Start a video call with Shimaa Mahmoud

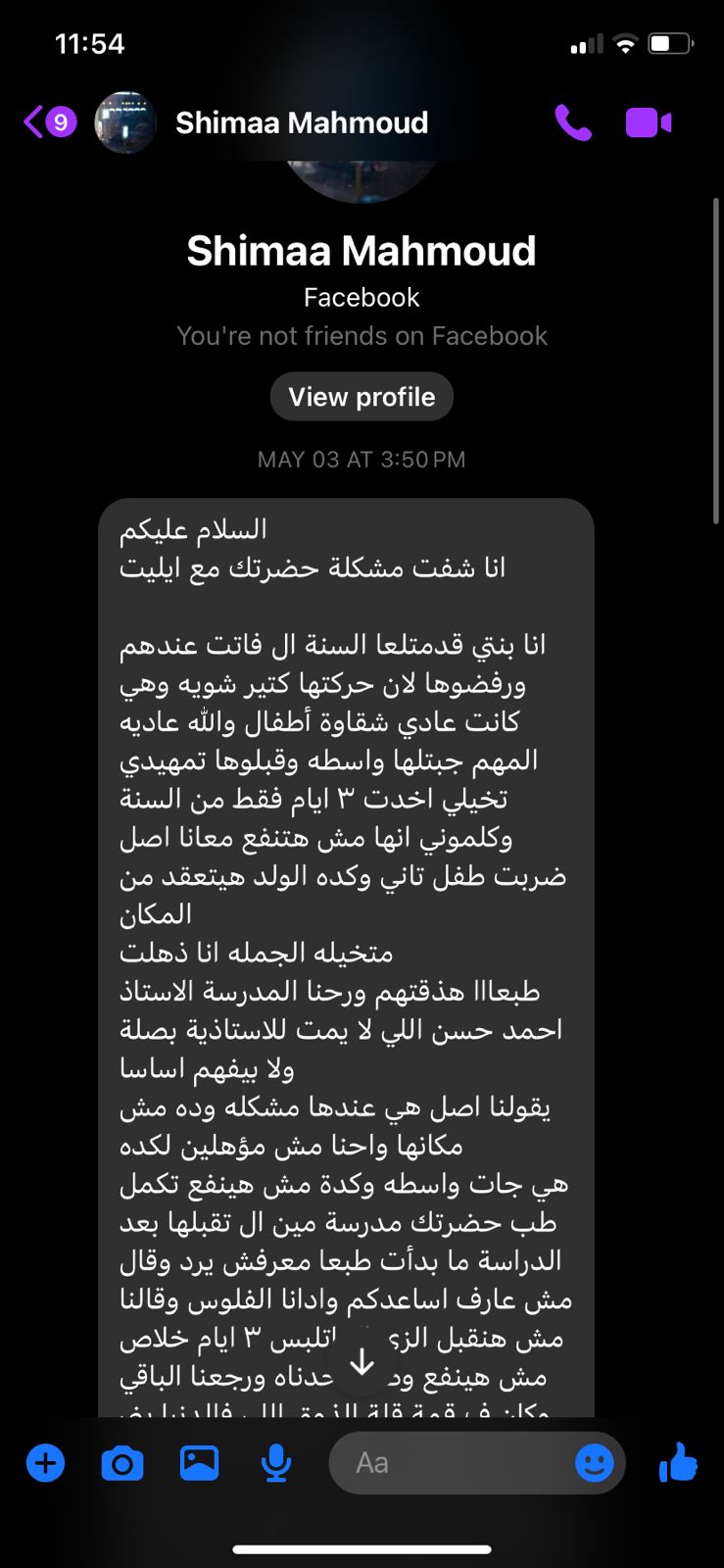[x=649, y=122]
